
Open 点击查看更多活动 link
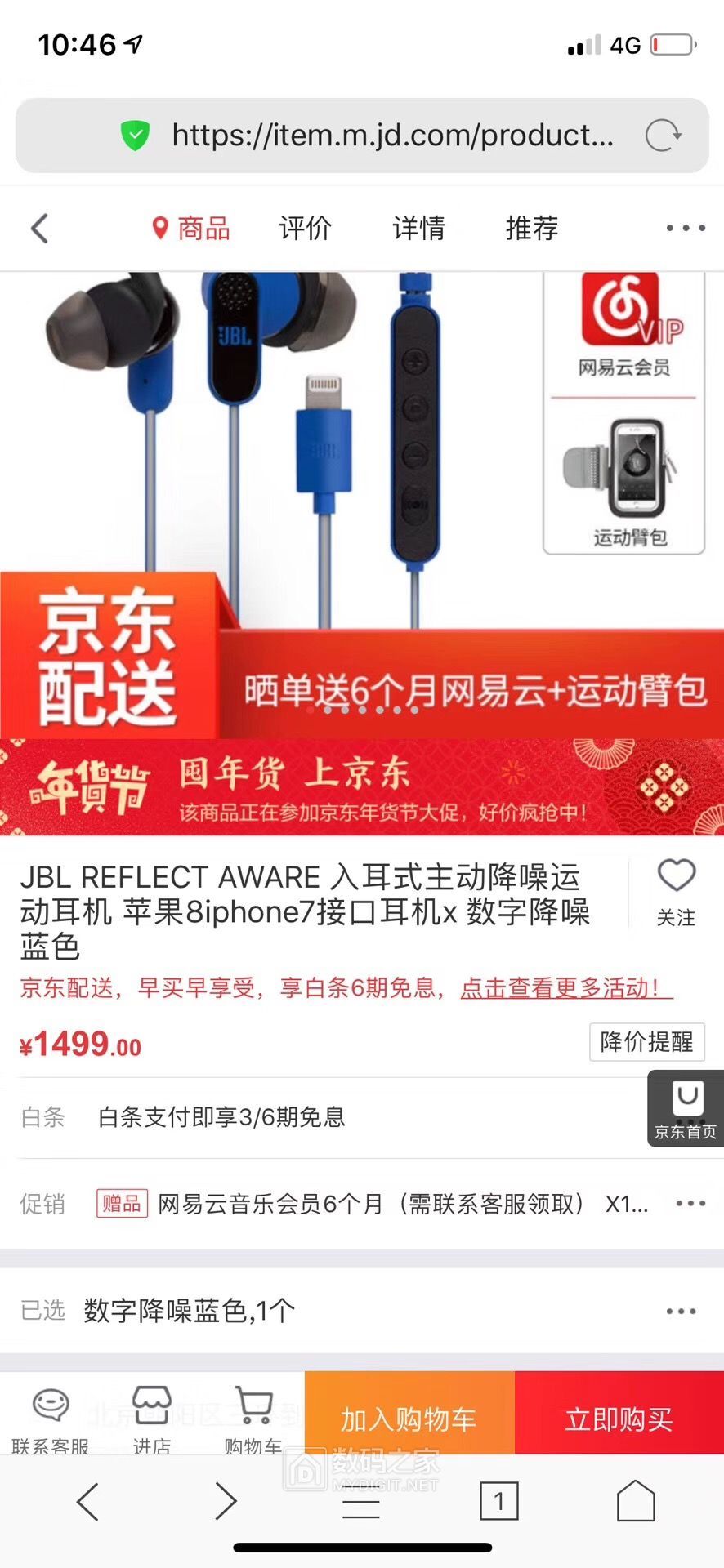coord(565,988)
